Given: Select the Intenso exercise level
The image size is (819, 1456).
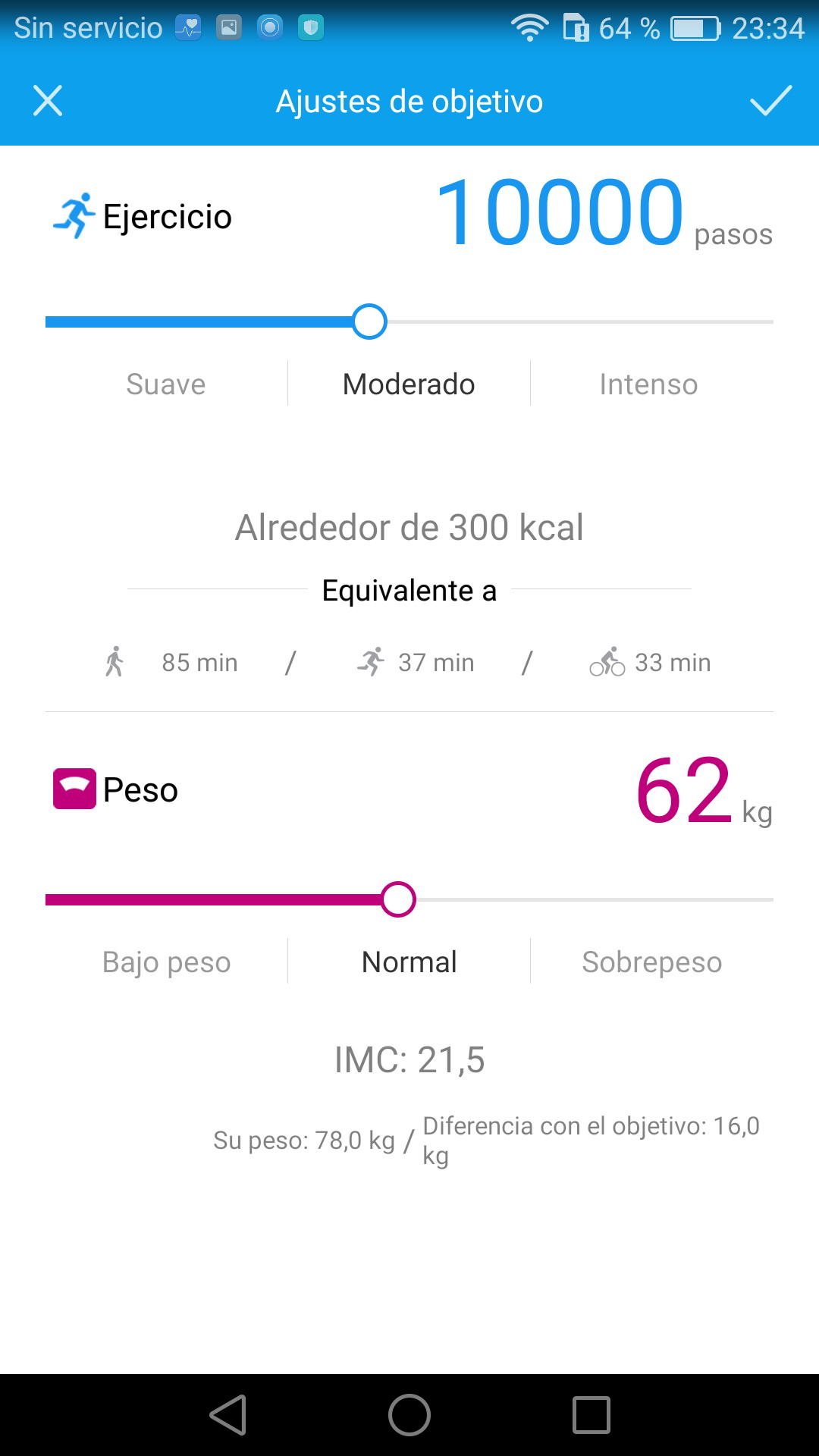Looking at the screenshot, I should (x=648, y=384).
